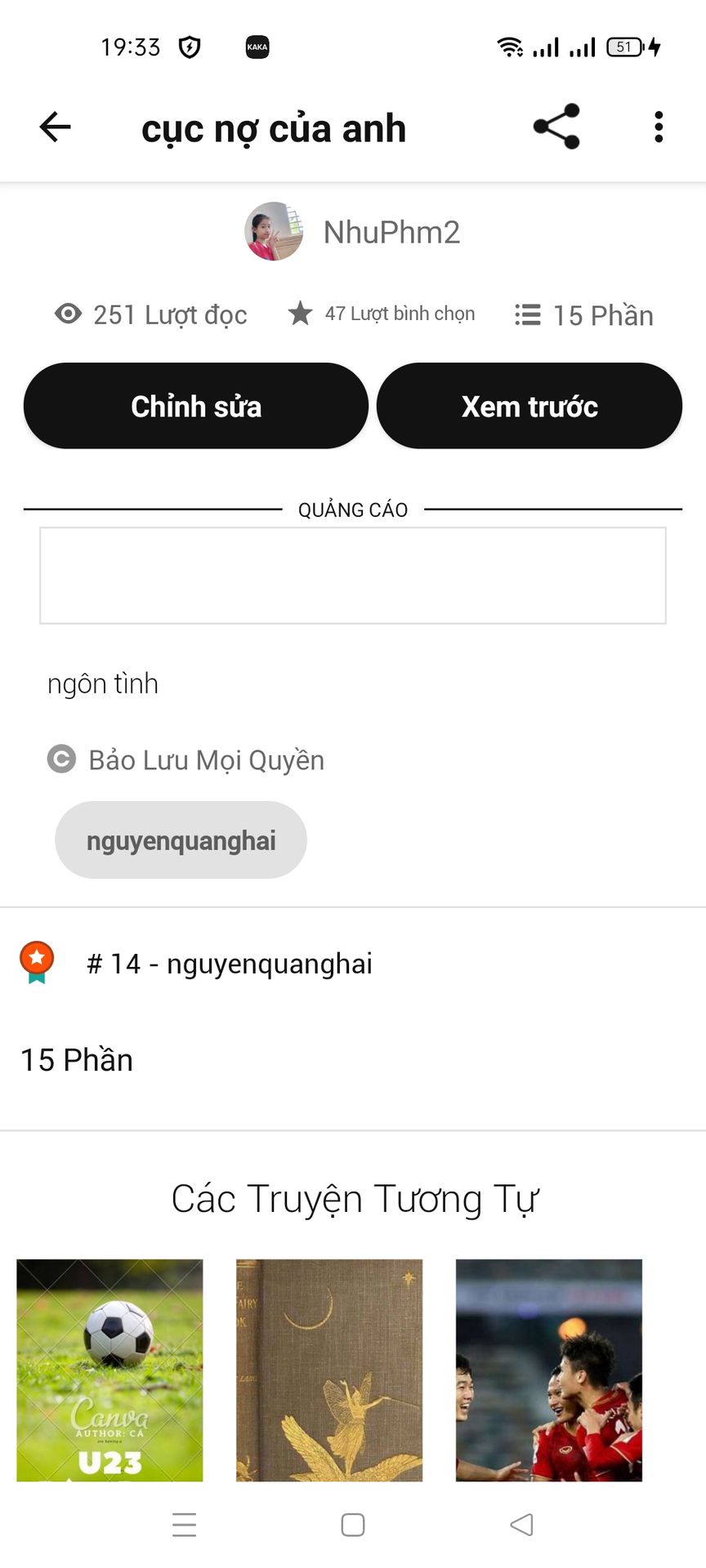The width and height of the screenshot is (706, 1568).
Task: Open the three-dot overflow menu
Action: 659,127
